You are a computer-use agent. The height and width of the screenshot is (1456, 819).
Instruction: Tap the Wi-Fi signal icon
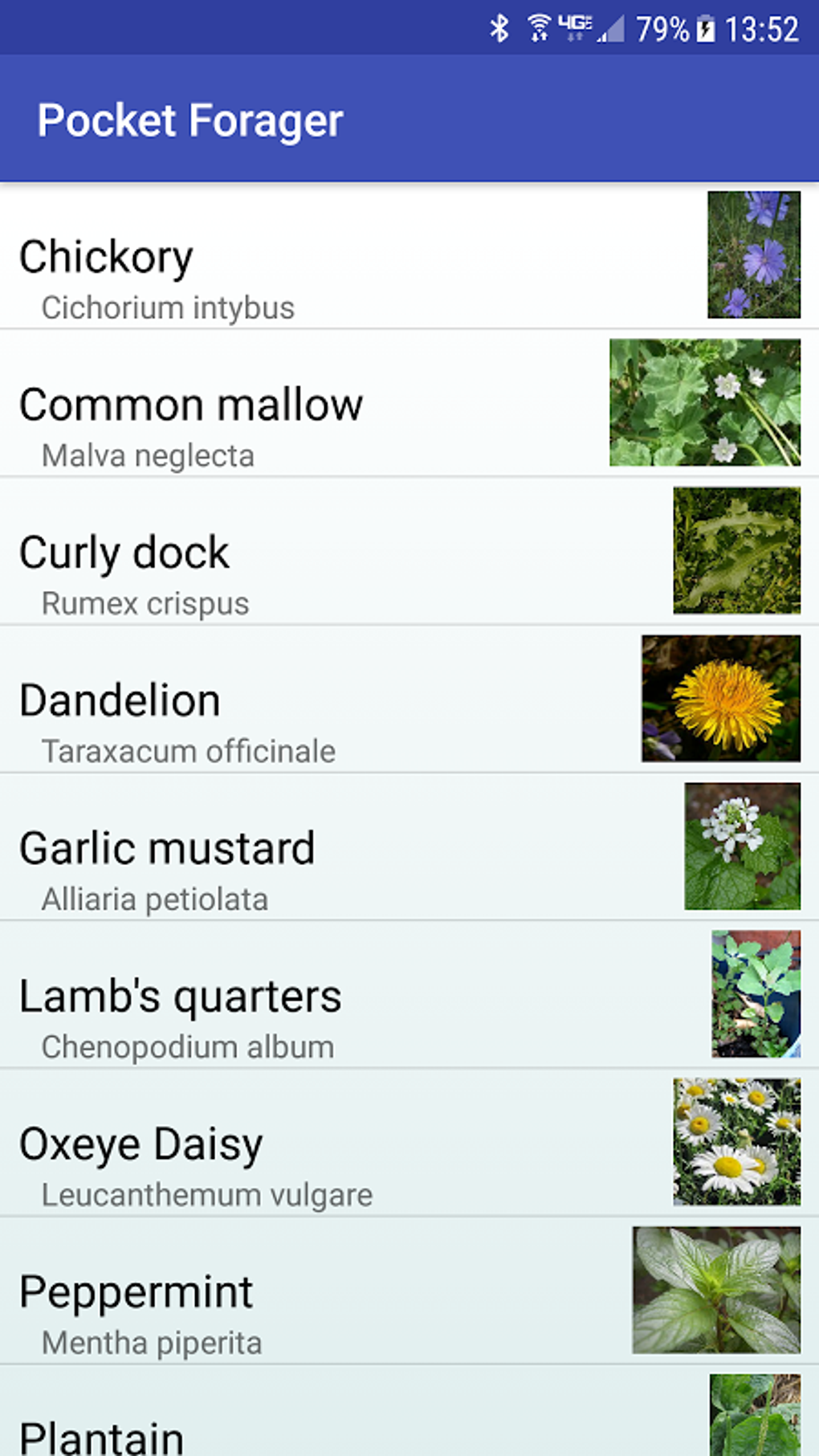click(x=539, y=27)
